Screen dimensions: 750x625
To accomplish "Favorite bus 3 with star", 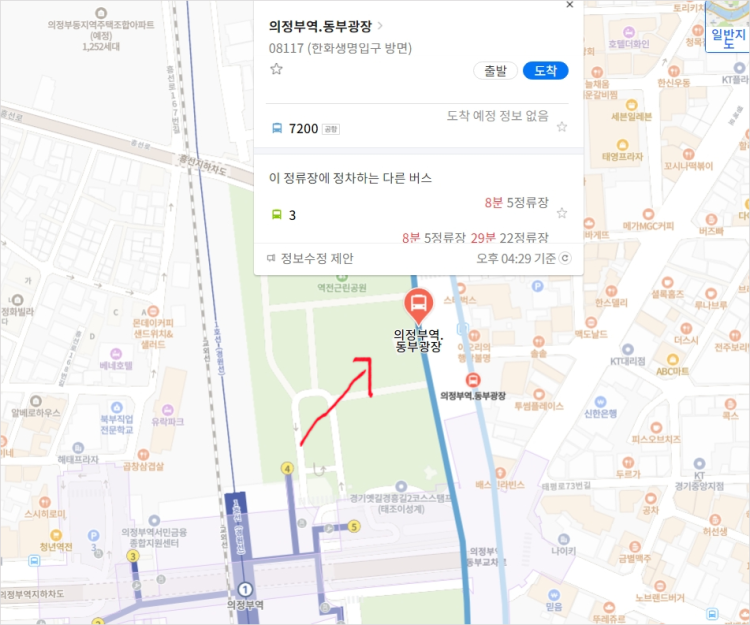I will [562, 213].
